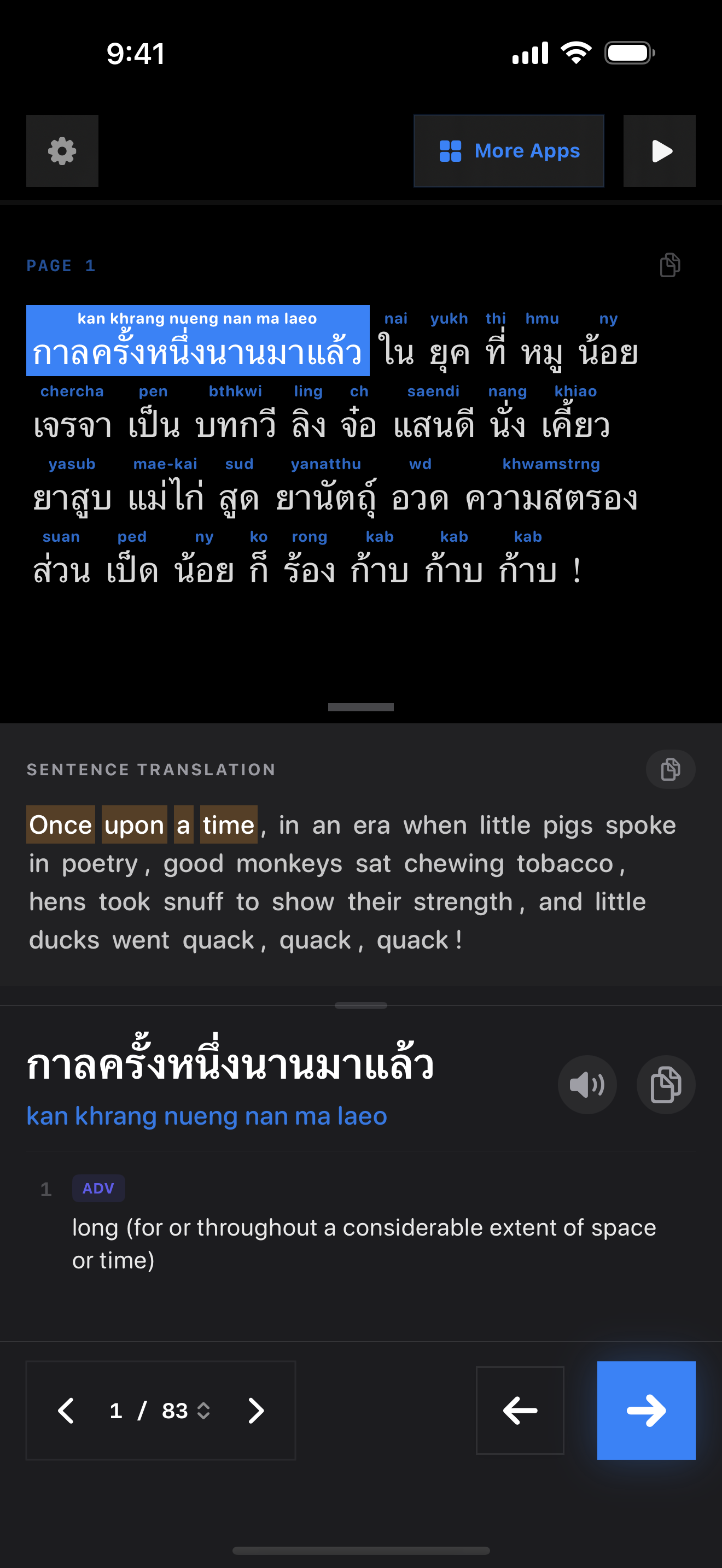Select the Thai word บทกวี
This screenshot has width=722, height=1568.
[235, 425]
